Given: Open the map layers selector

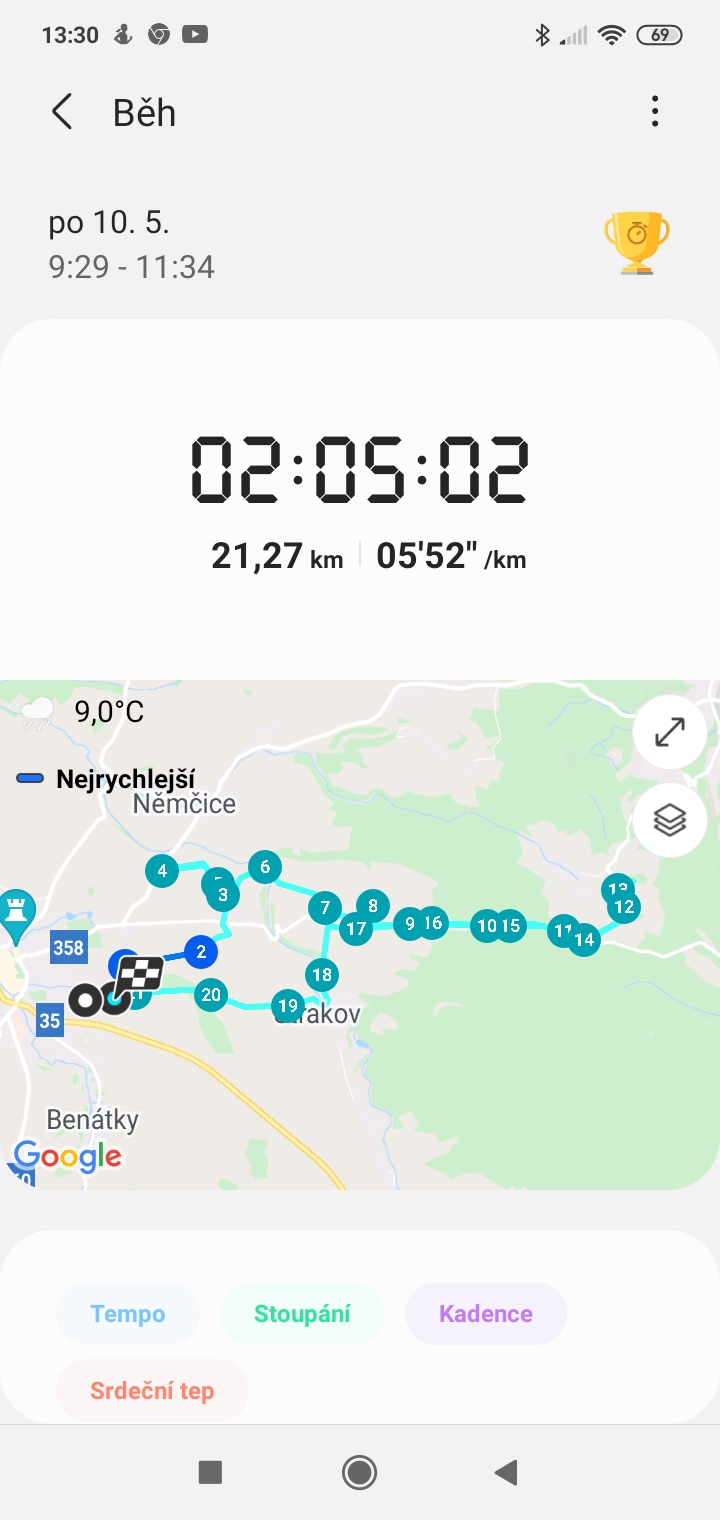Looking at the screenshot, I should [x=669, y=820].
